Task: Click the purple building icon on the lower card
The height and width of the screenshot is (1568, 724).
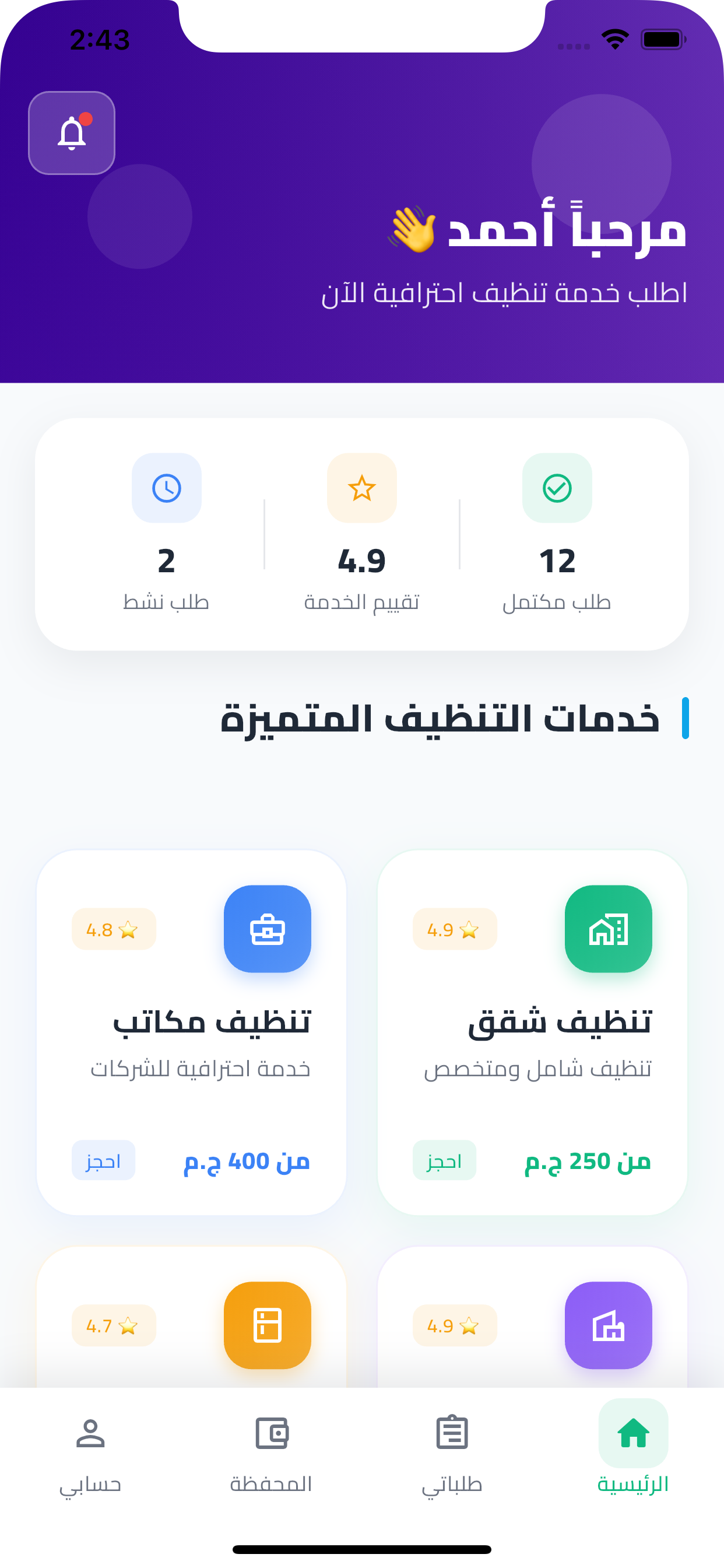Action: pos(609,1326)
